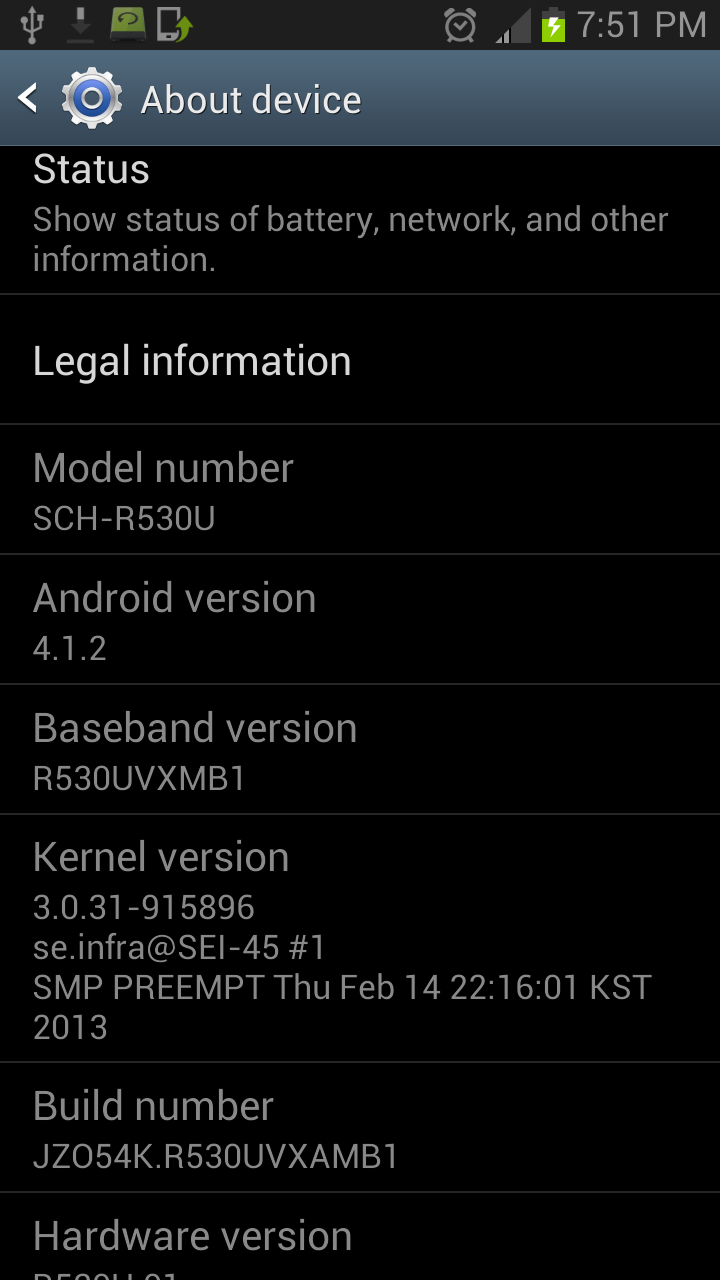Image resolution: width=720 pixels, height=1280 pixels.
Task: Tap the Build number row
Action: (360, 1128)
